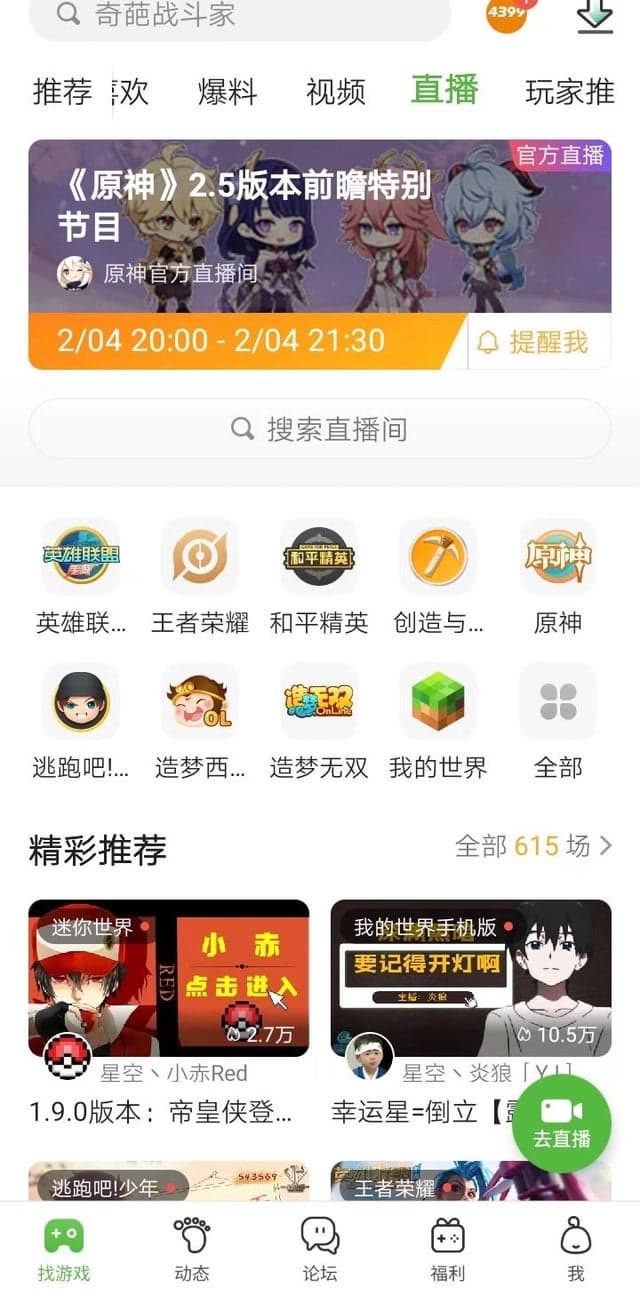640x1296 pixels.
Task: Tap 提醒我 for the 原神 live stream
Action: tap(539, 342)
